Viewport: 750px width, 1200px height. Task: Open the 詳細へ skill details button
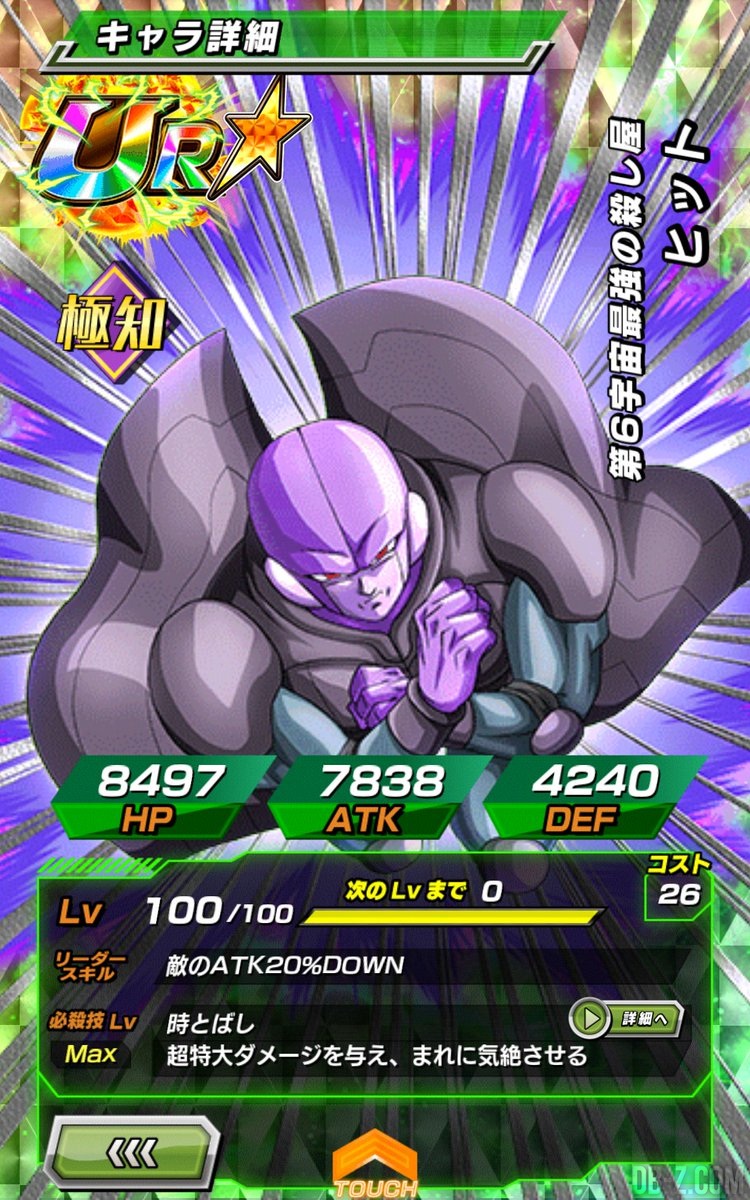click(625, 1019)
